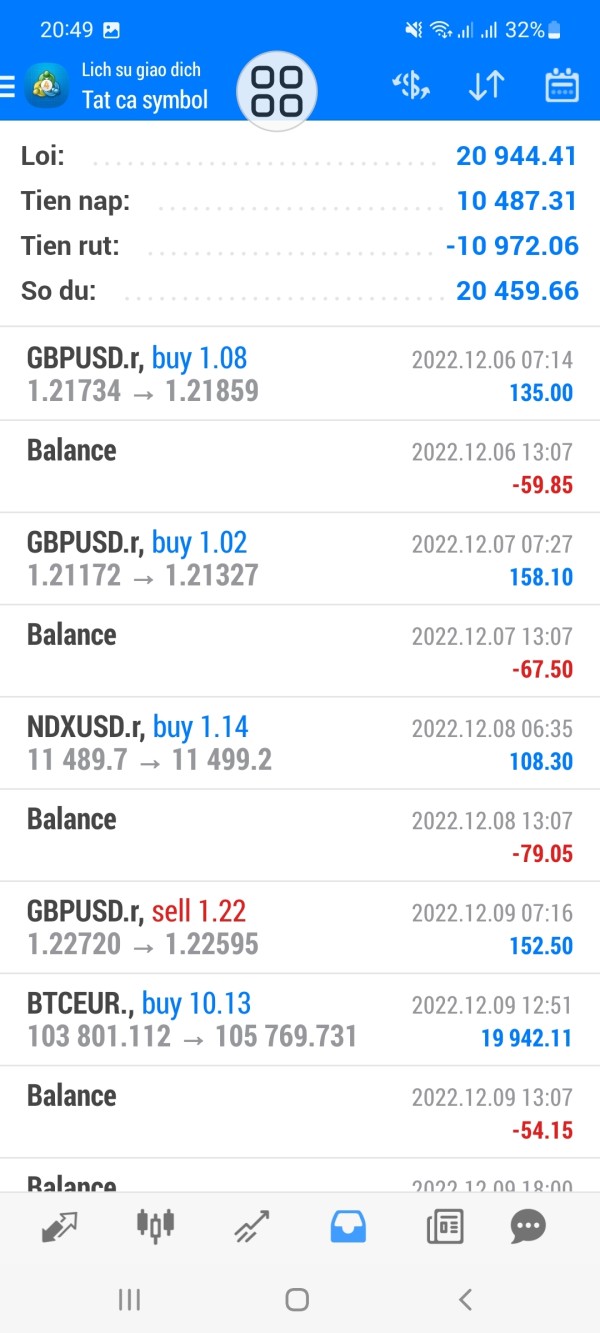
Task: Open the BTCEUR. buy 10.13 trade
Action: 300,1020
